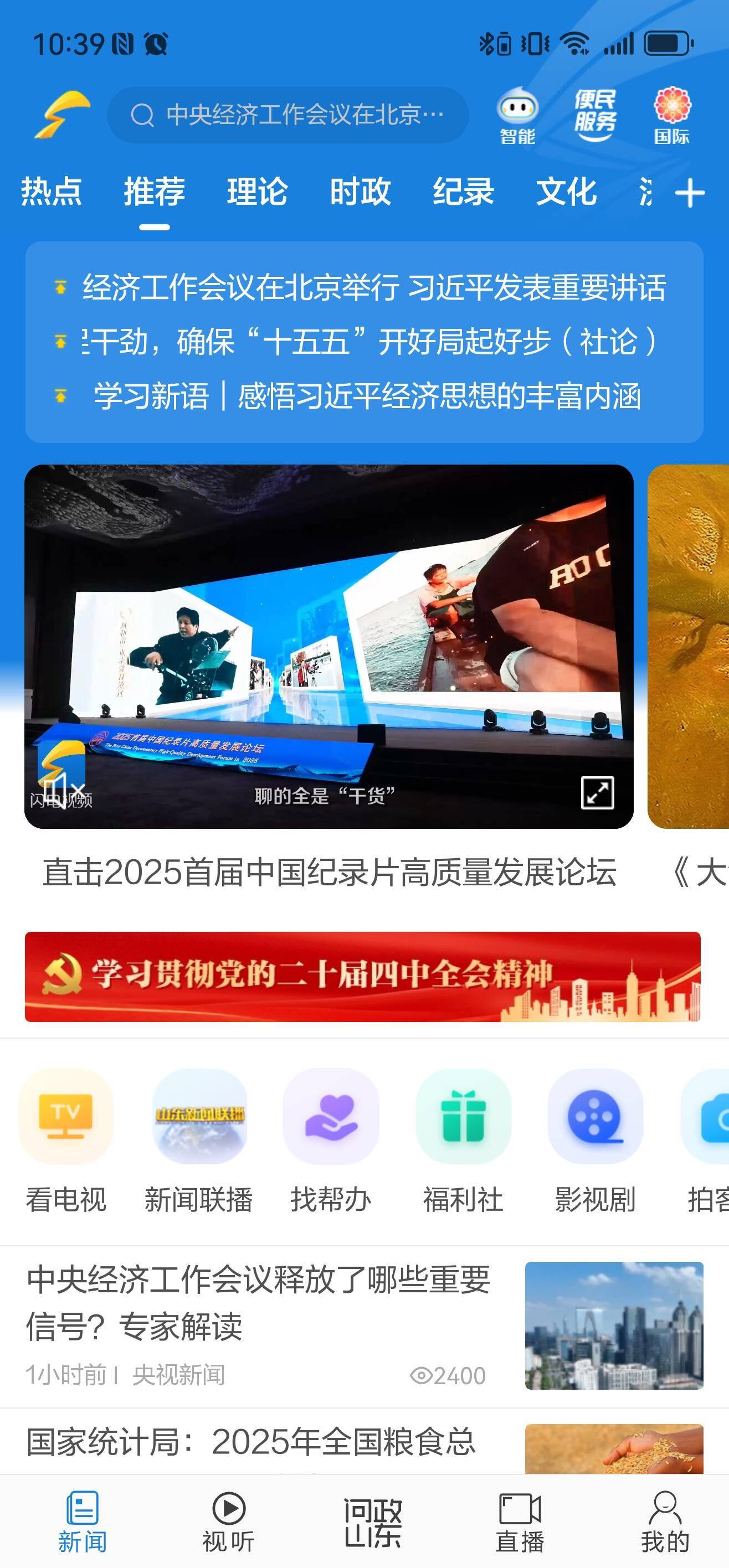Image resolution: width=729 pixels, height=1568 pixels.
Task: Open the search box at the top
Action: (288, 115)
